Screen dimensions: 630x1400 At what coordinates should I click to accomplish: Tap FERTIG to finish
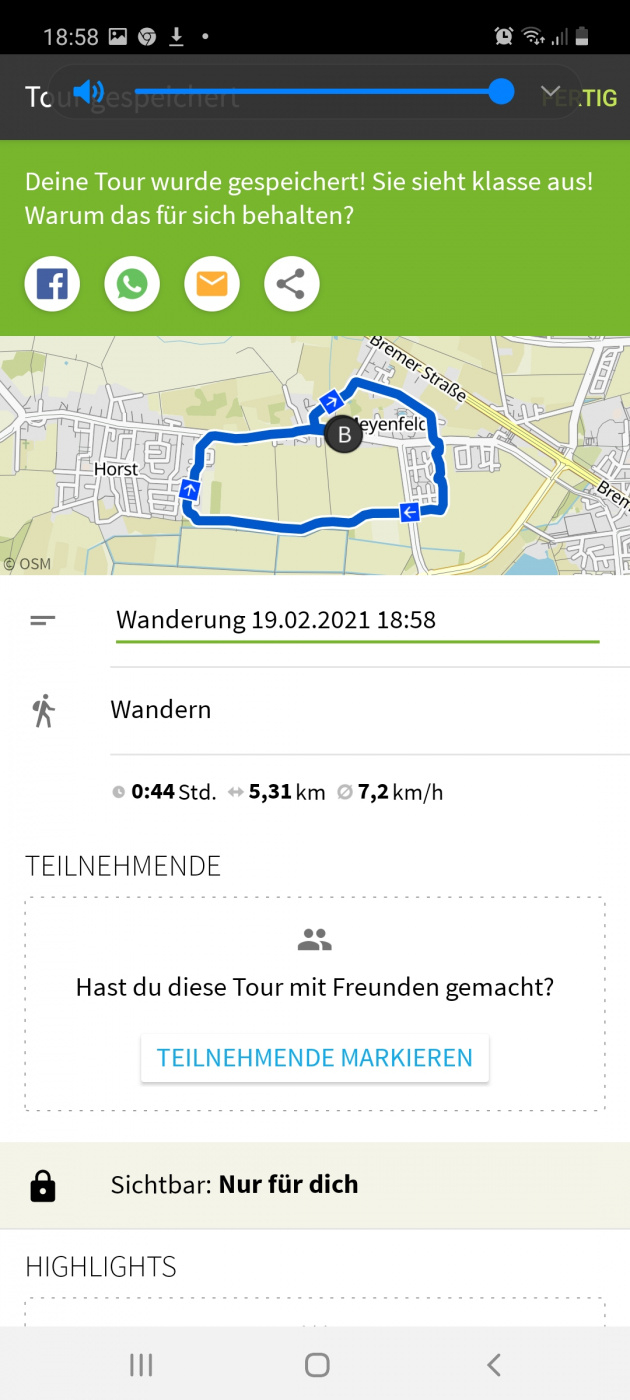pyautogui.click(x=601, y=97)
